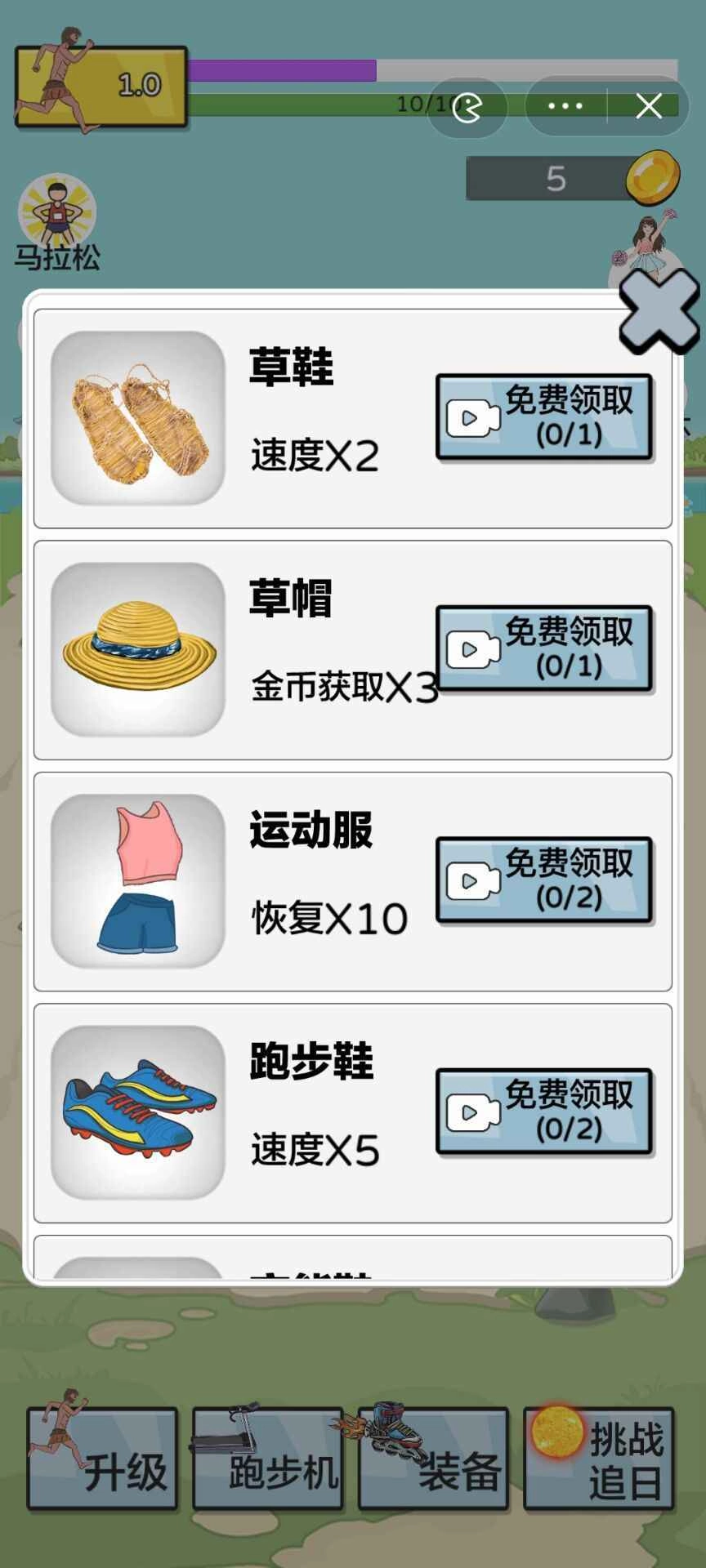Claim the free 跑步鞋 reward (0/2)

(x=543, y=1111)
